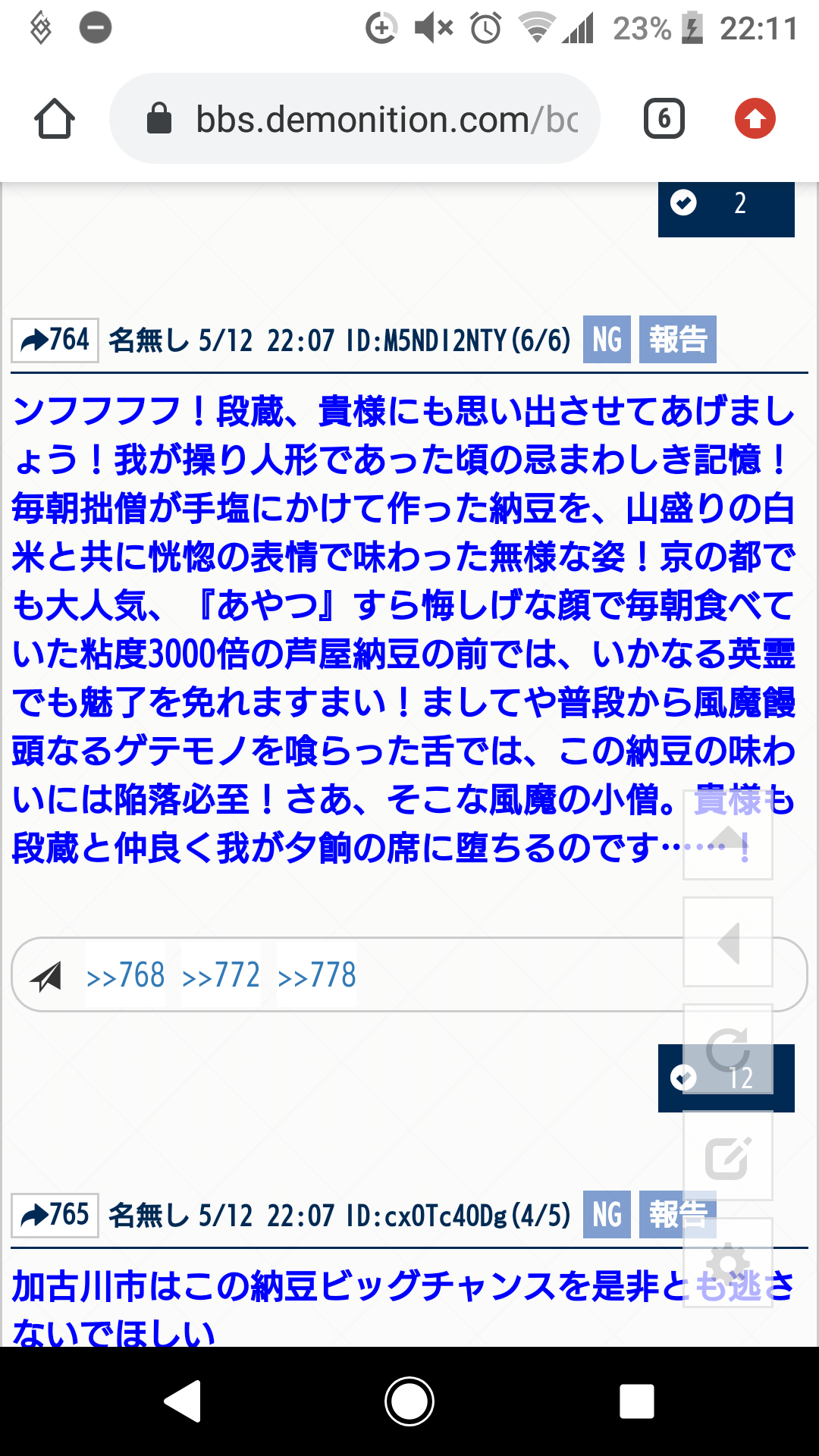819x1456 pixels.
Task: Reply to post number 765
Action: (x=55, y=1215)
